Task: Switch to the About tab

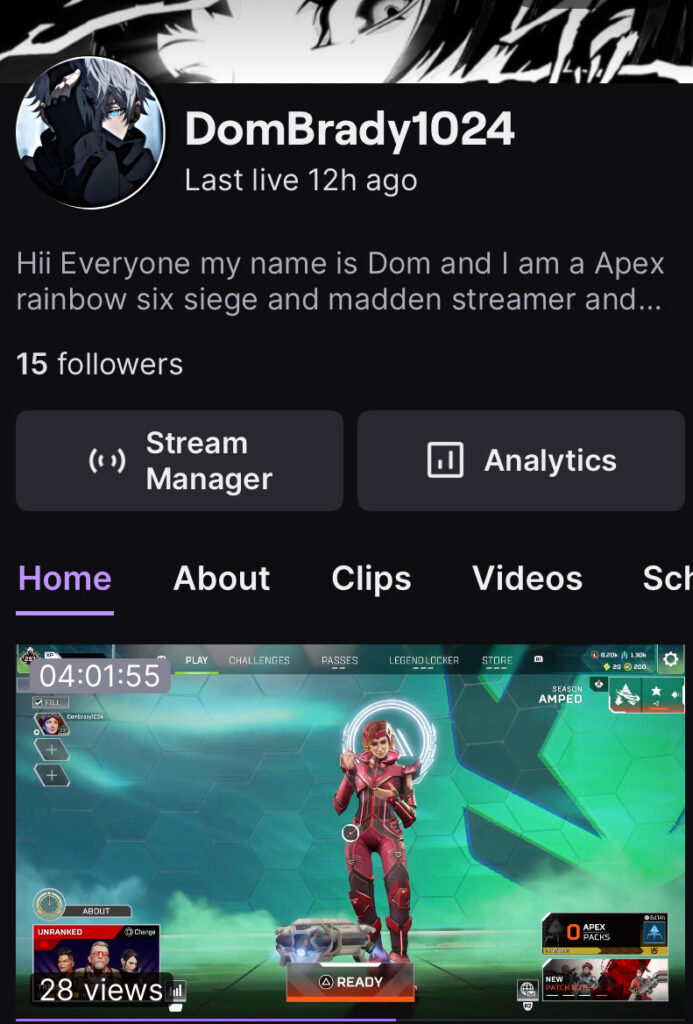Action: point(221,578)
